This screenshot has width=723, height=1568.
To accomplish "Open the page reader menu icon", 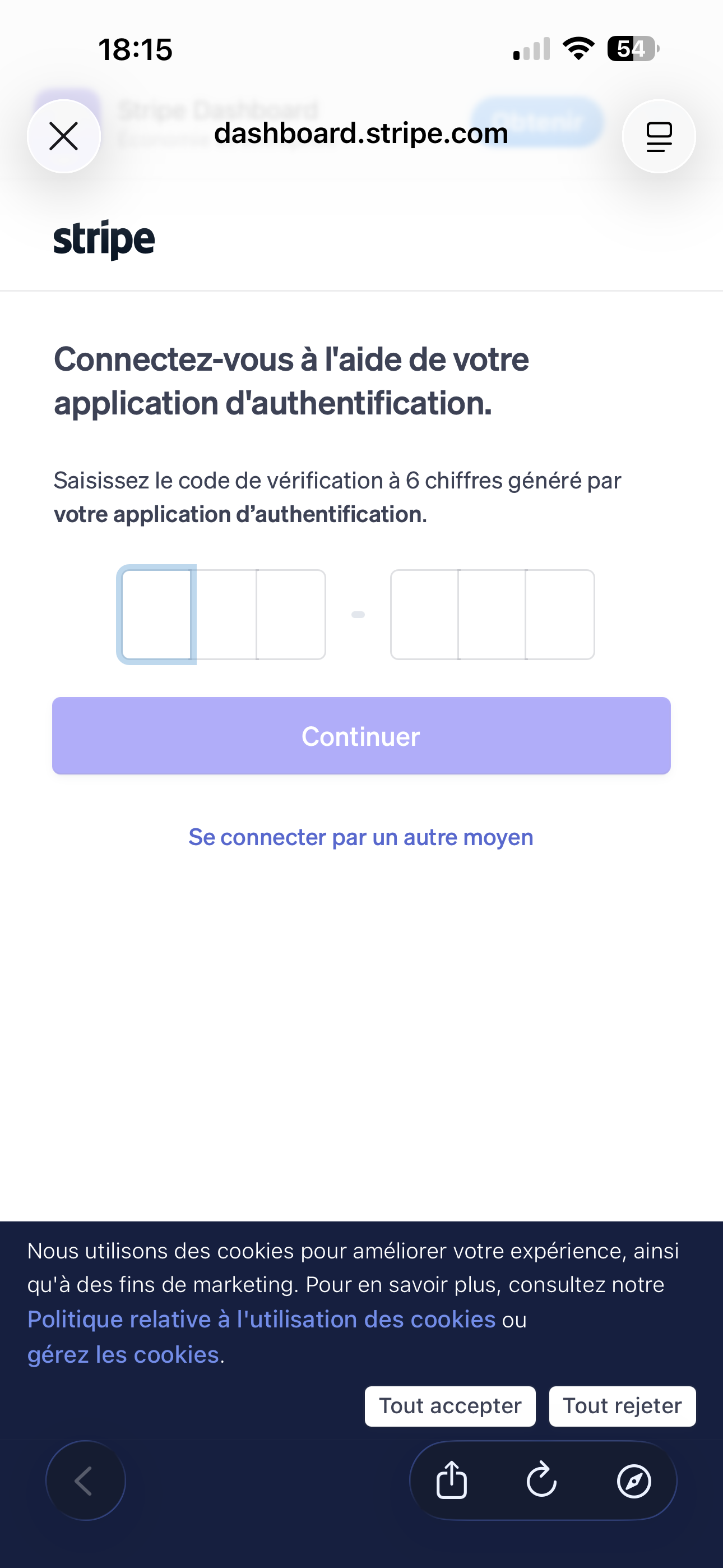I will (x=659, y=136).
